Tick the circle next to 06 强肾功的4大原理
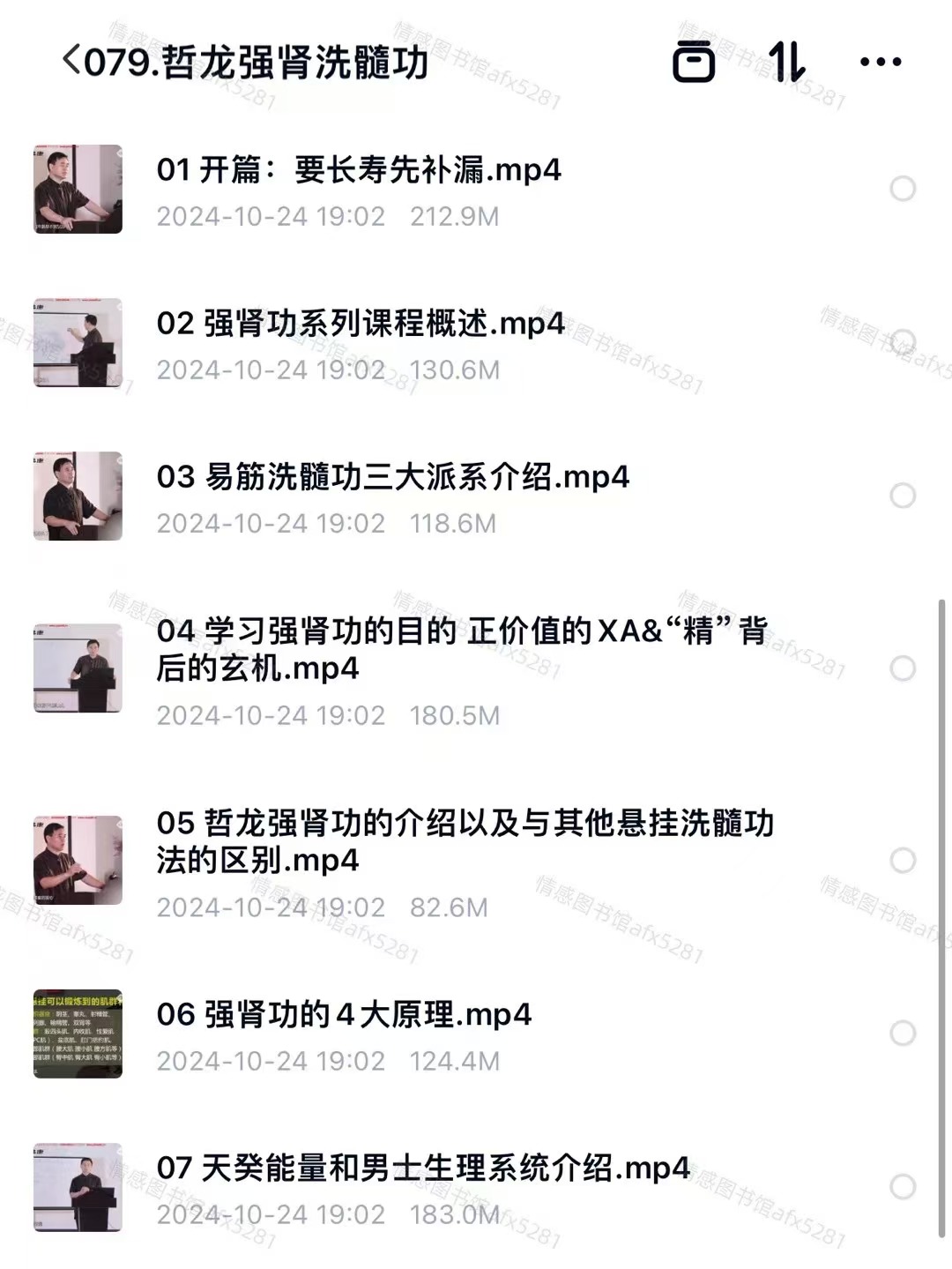 coord(903,1034)
